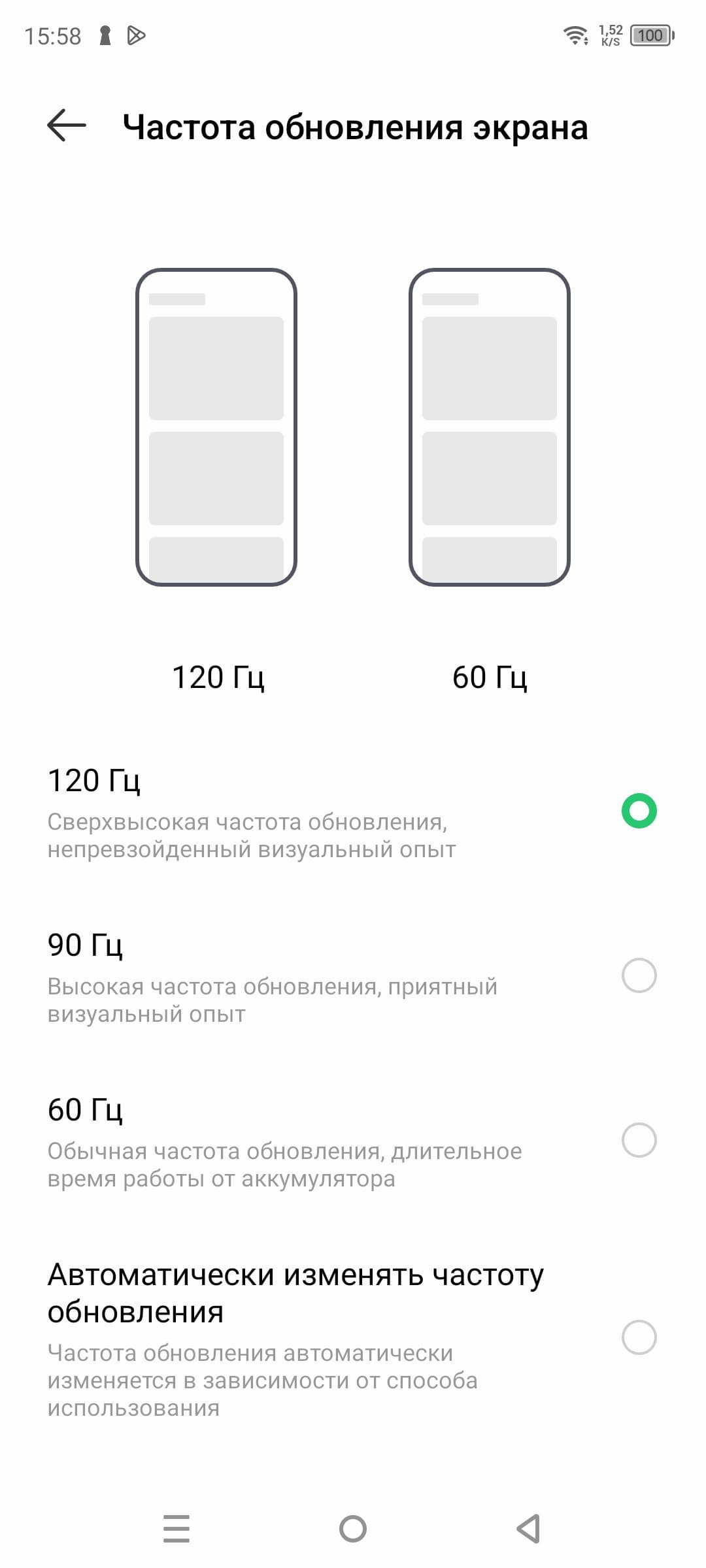This screenshot has height=1568, width=706.
Task: Open recent apps from navigation bar
Action: coord(176,1528)
